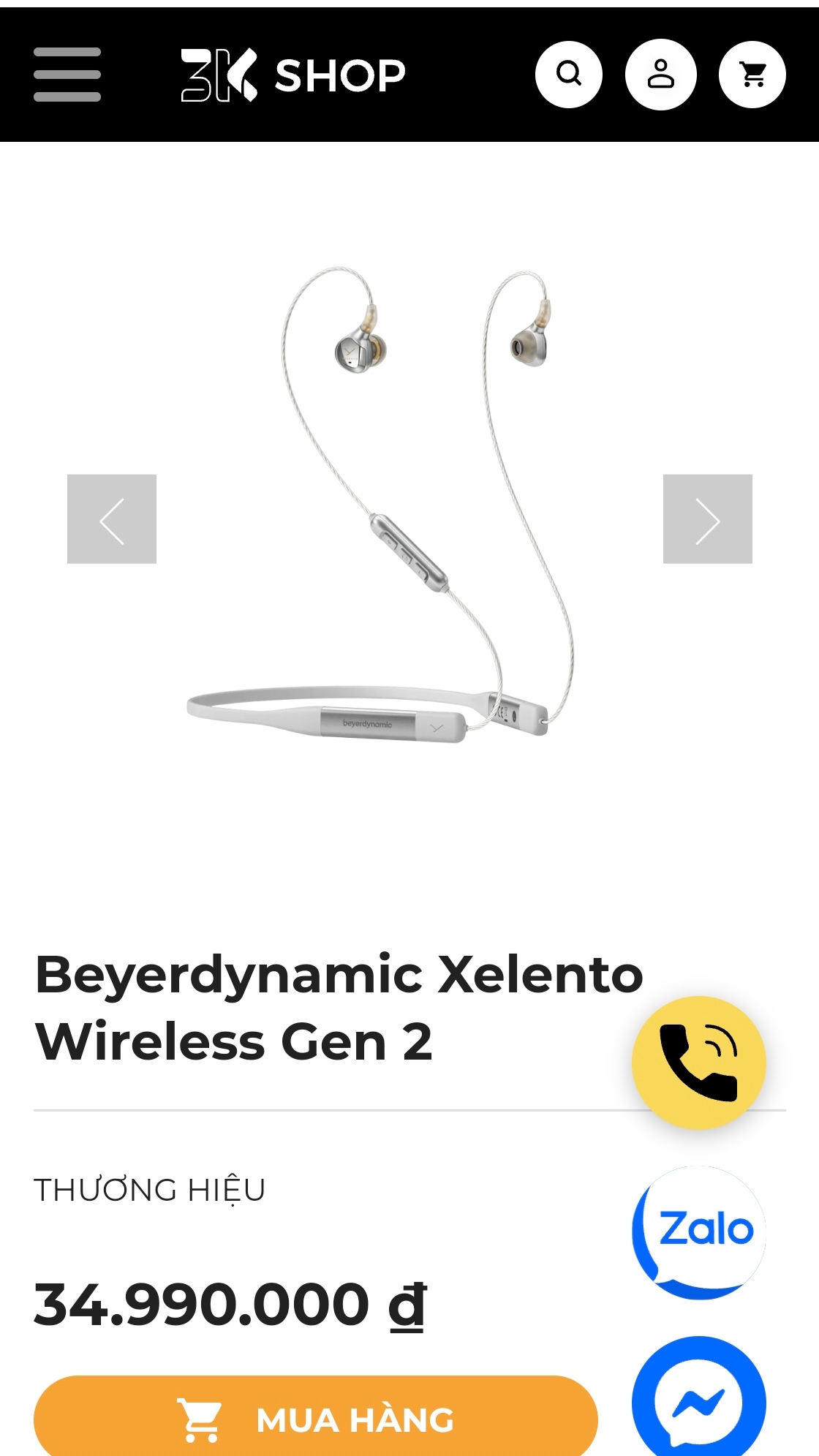Show the previous product image
The width and height of the screenshot is (819, 1456).
click(112, 519)
